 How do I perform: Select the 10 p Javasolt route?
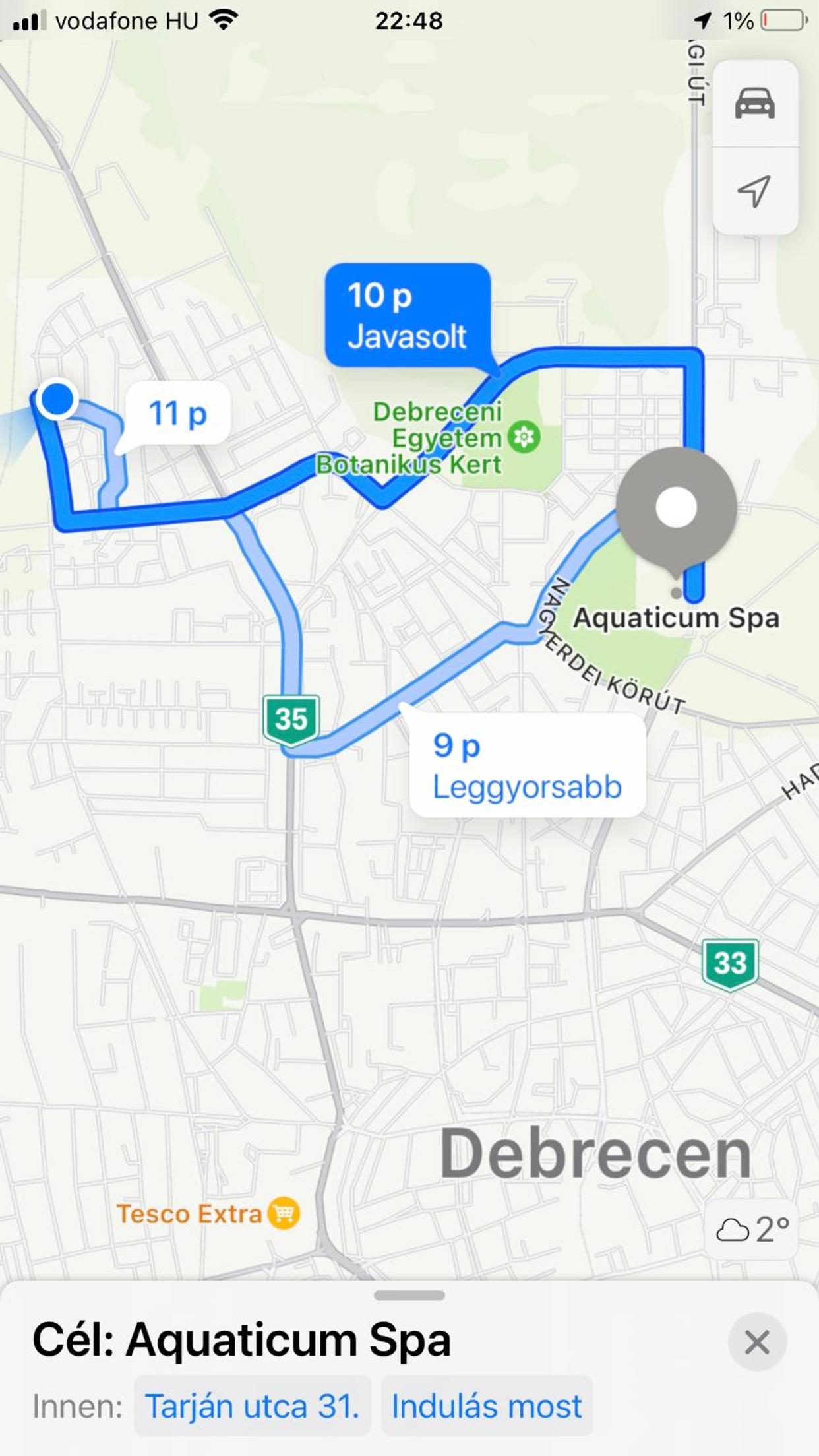tap(408, 315)
